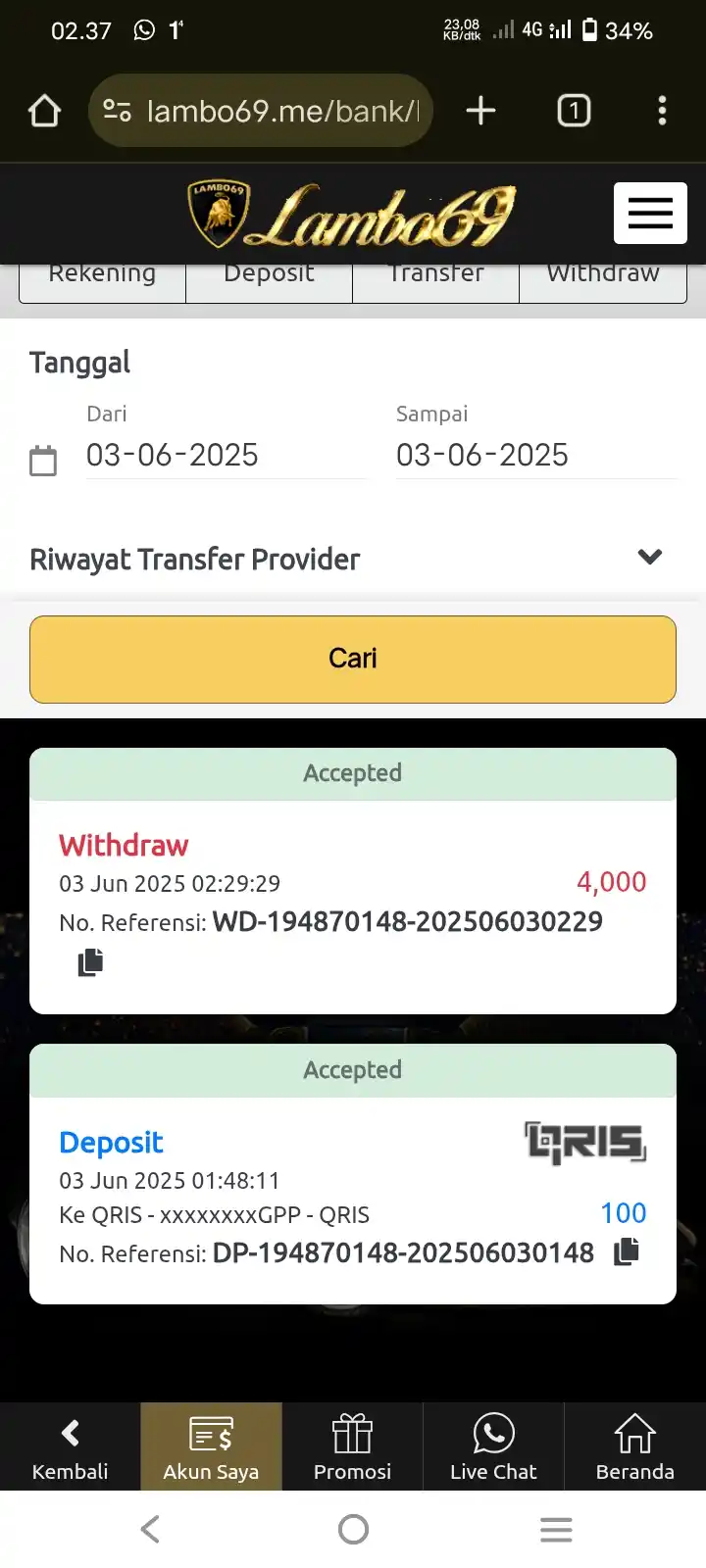Pick the Dari start date
This screenshot has width=706, height=1568.
(x=225, y=455)
